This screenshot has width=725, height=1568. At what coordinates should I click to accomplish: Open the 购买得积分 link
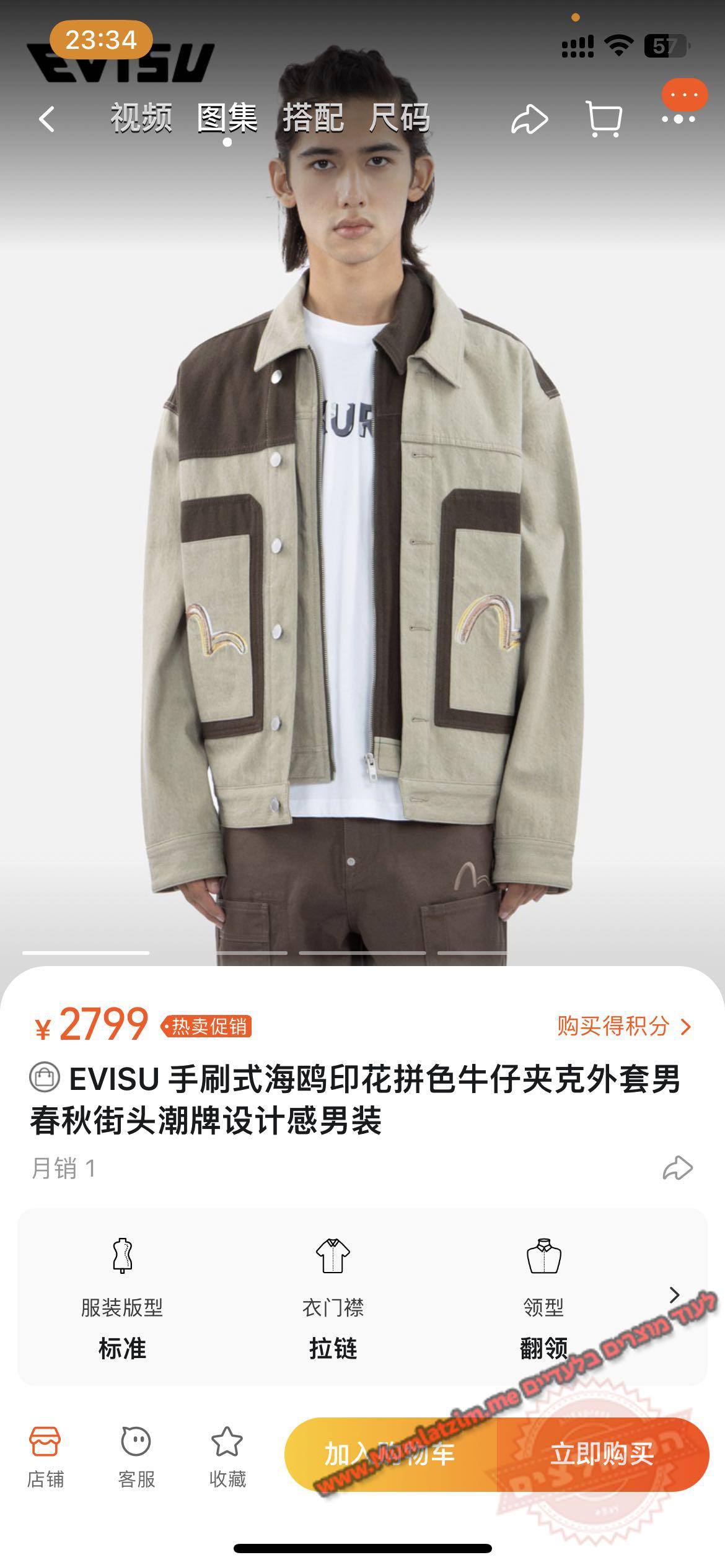[x=623, y=1027]
